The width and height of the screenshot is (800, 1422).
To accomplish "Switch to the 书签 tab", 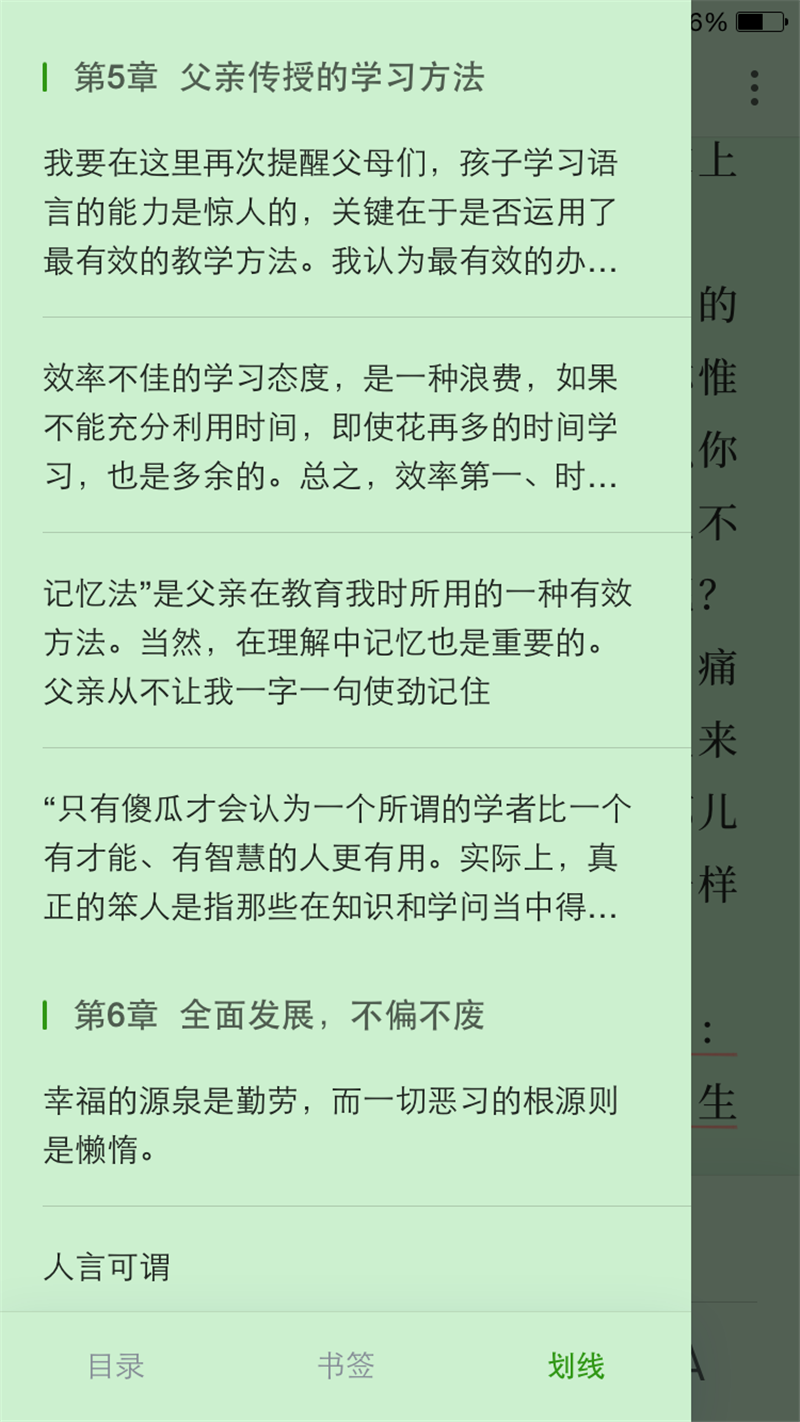I will (x=346, y=1366).
